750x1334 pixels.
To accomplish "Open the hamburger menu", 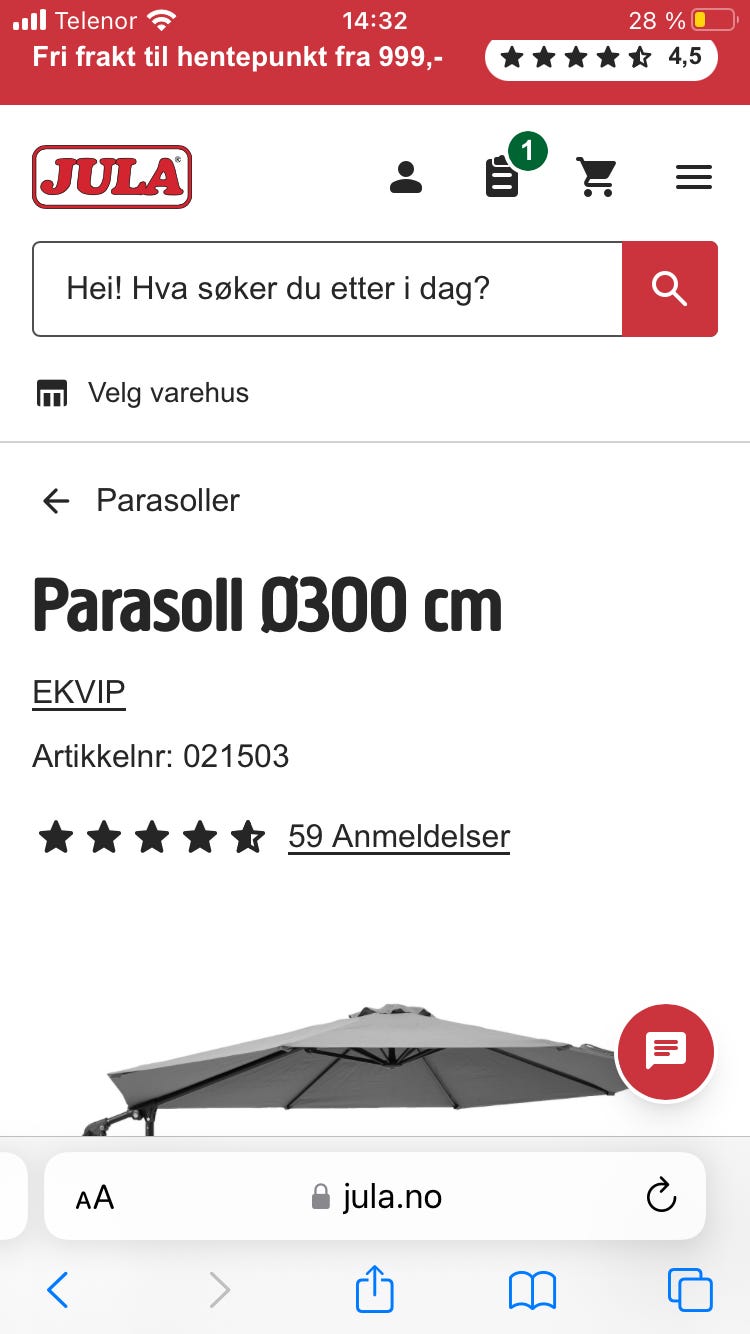I will pos(694,177).
